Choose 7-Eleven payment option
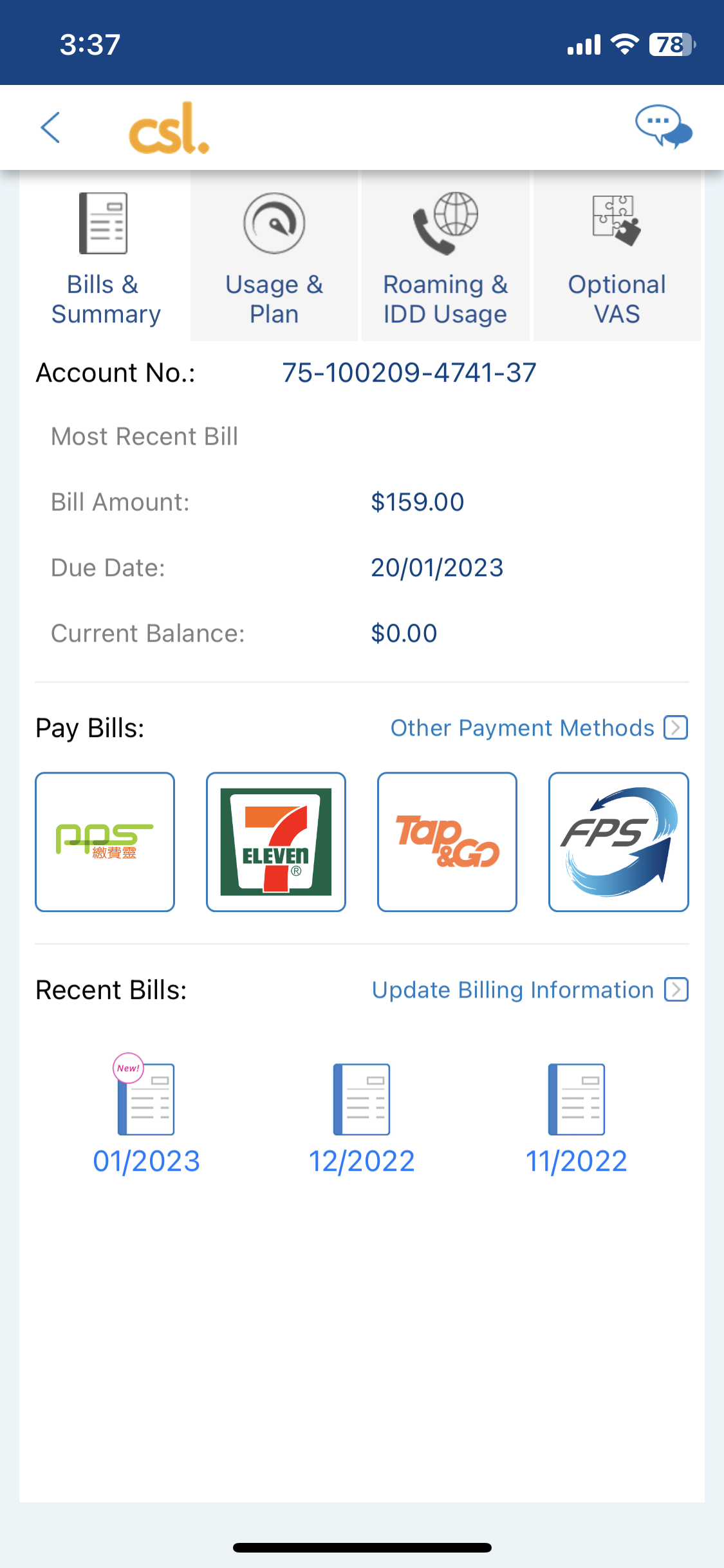Viewport: 724px width, 1568px height. [276, 842]
